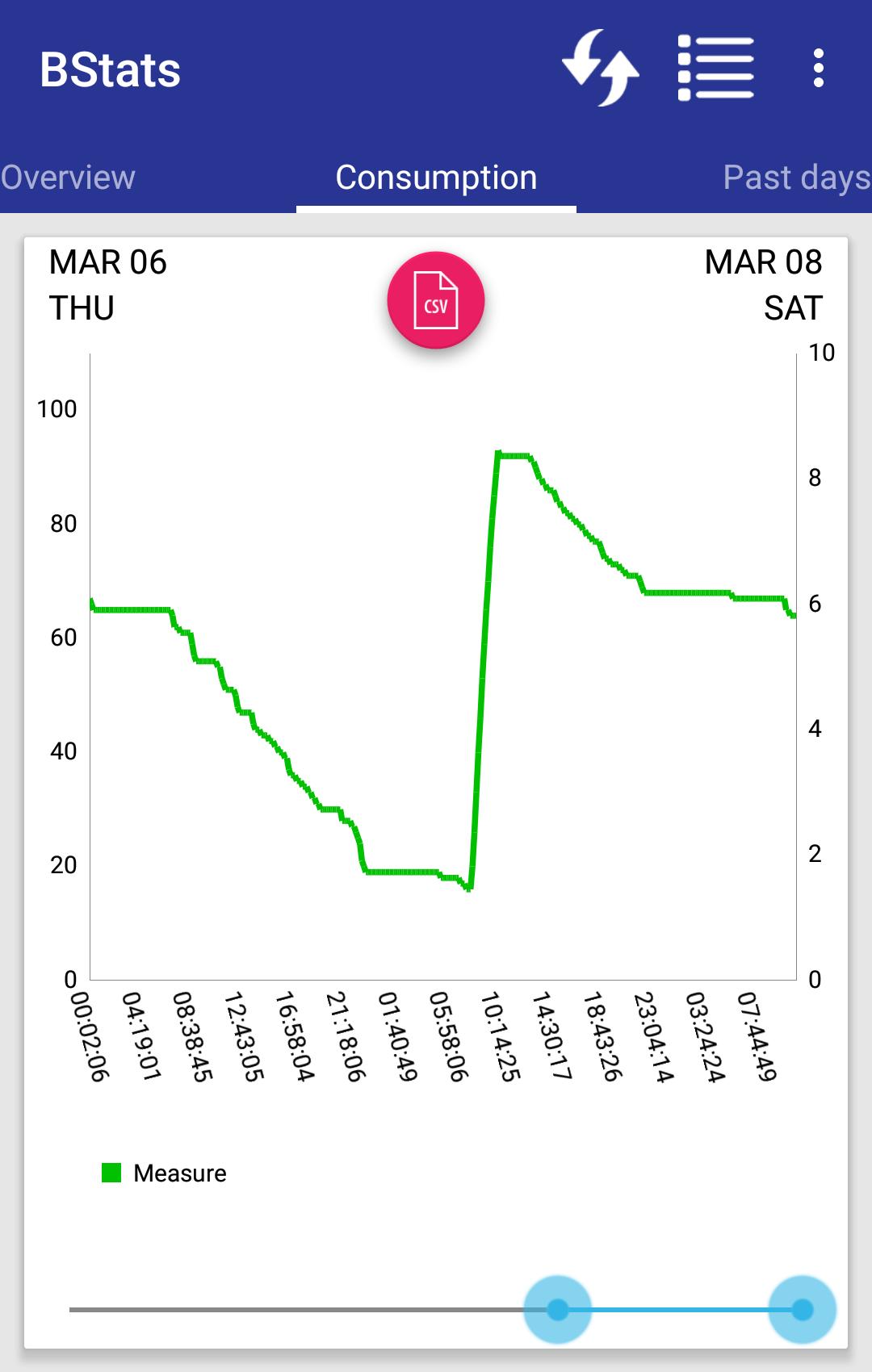Image resolution: width=872 pixels, height=1372 pixels.
Task: Switch to the Overview tab
Action: pos(67,177)
